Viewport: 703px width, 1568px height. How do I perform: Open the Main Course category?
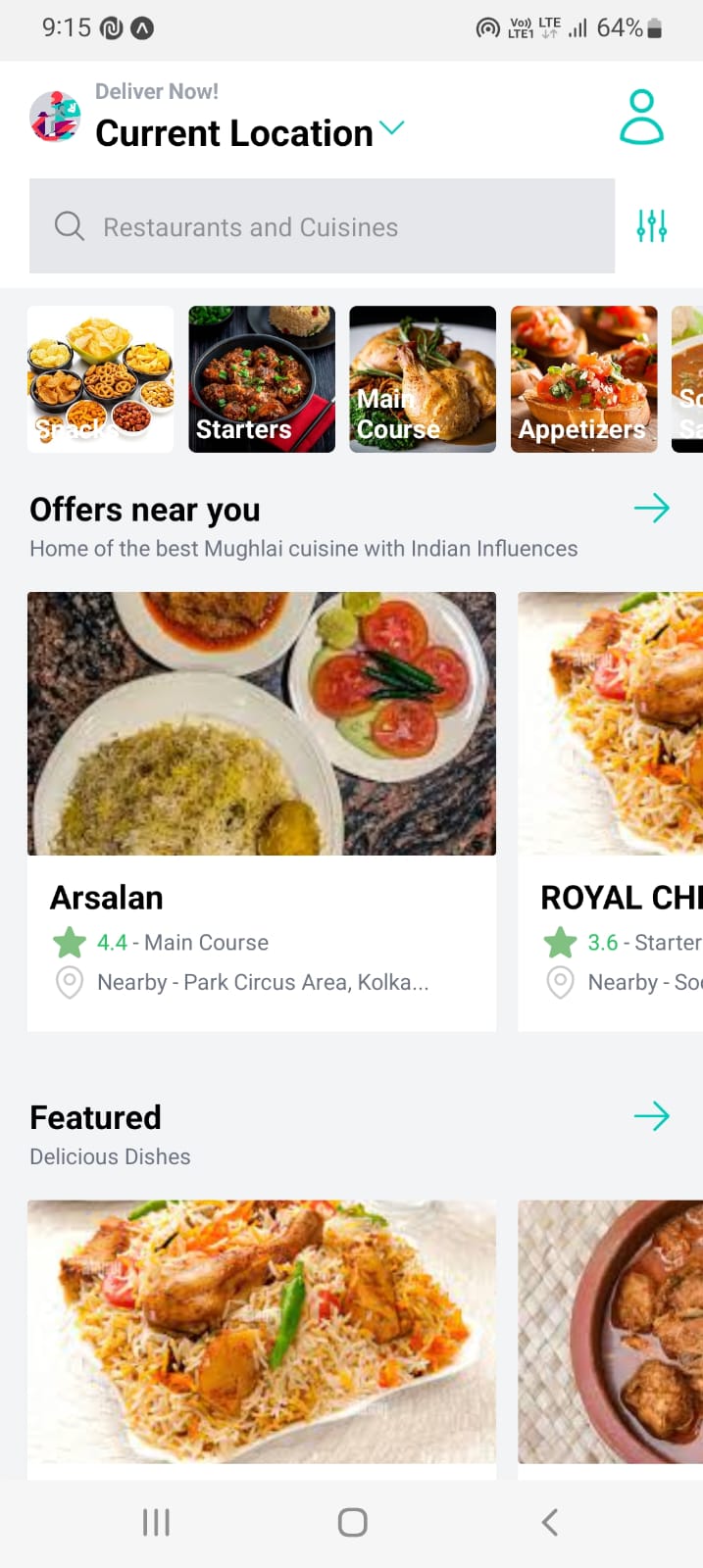pos(423,379)
